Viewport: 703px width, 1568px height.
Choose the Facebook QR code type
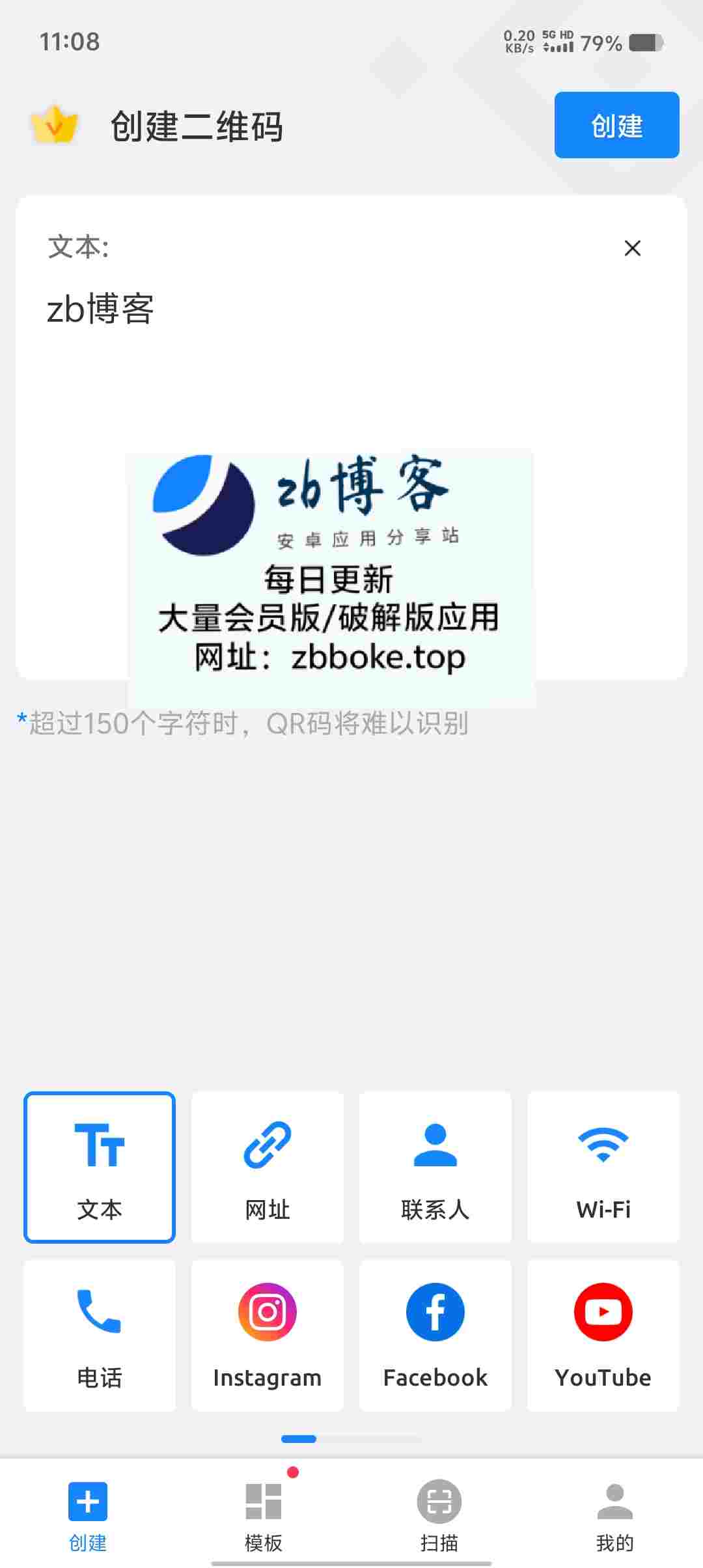[x=435, y=1335]
